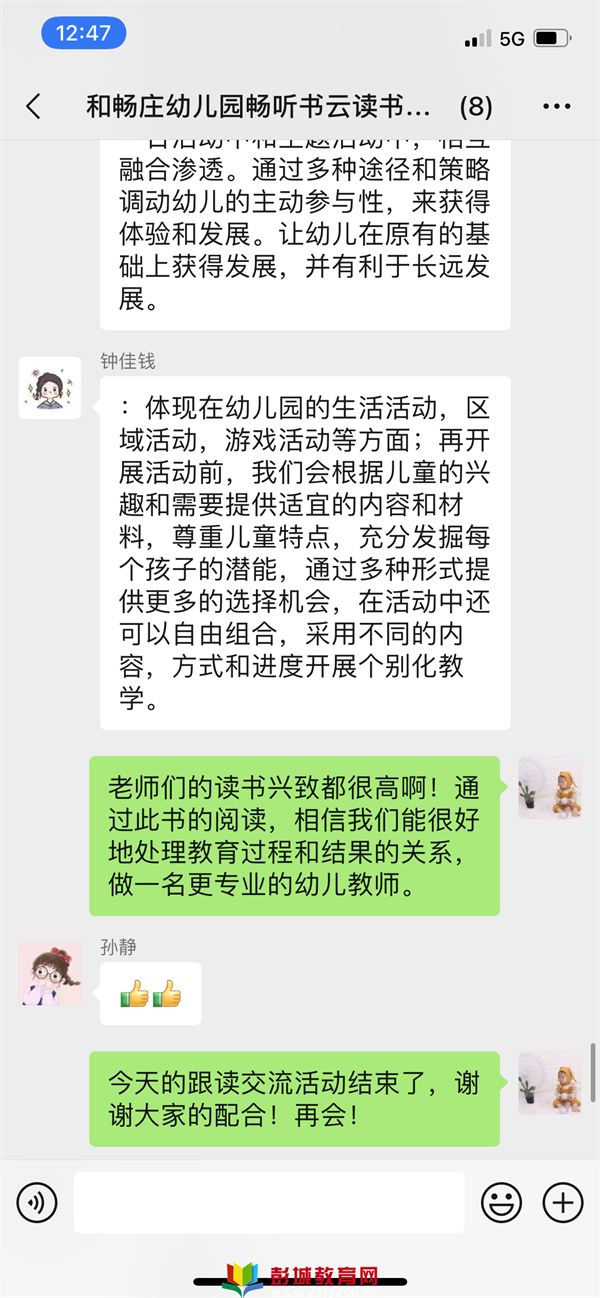The image size is (600, 1298).
Task: Open the plus attachment menu
Action: pos(562,1202)
